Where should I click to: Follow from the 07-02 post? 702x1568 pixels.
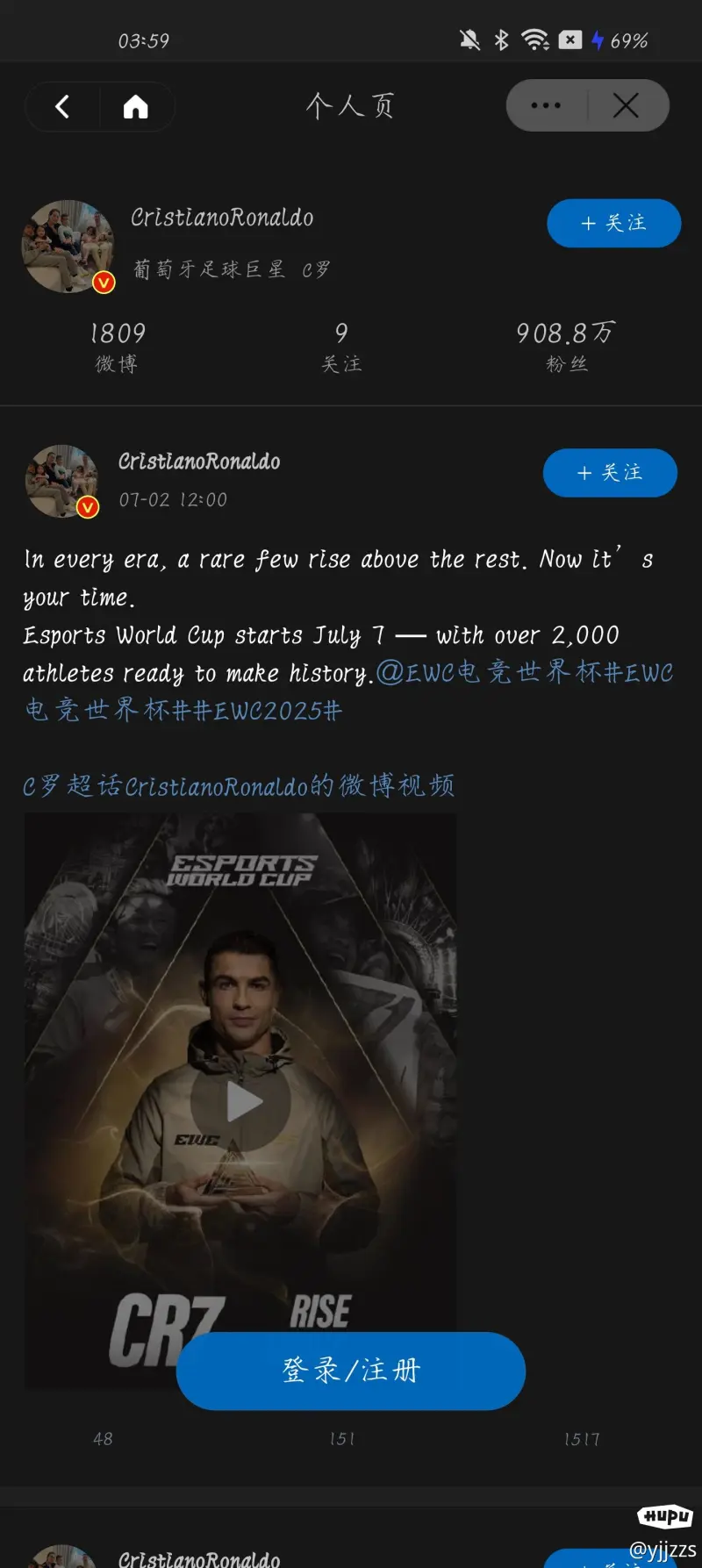point(610,473)
